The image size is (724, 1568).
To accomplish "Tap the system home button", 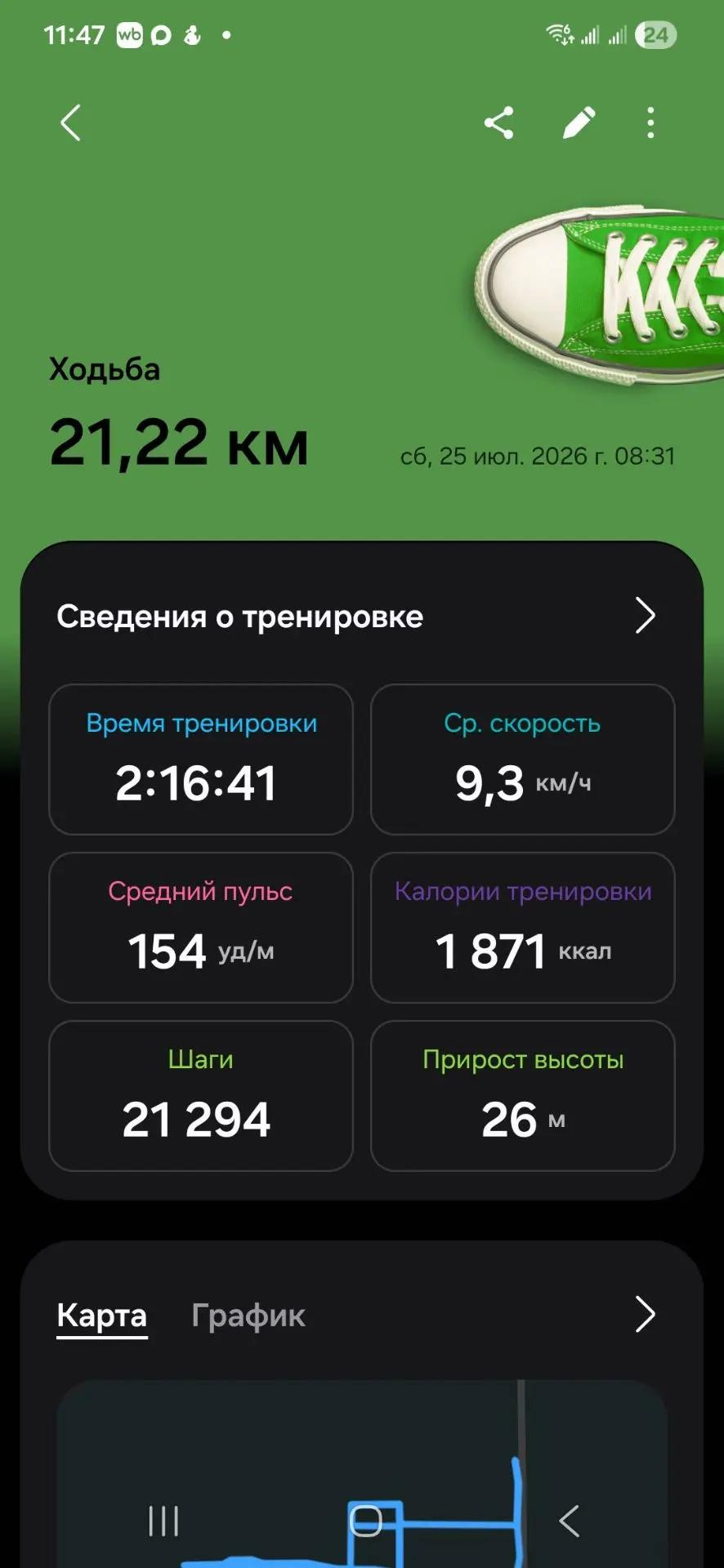I will [x=365, y=1521].
